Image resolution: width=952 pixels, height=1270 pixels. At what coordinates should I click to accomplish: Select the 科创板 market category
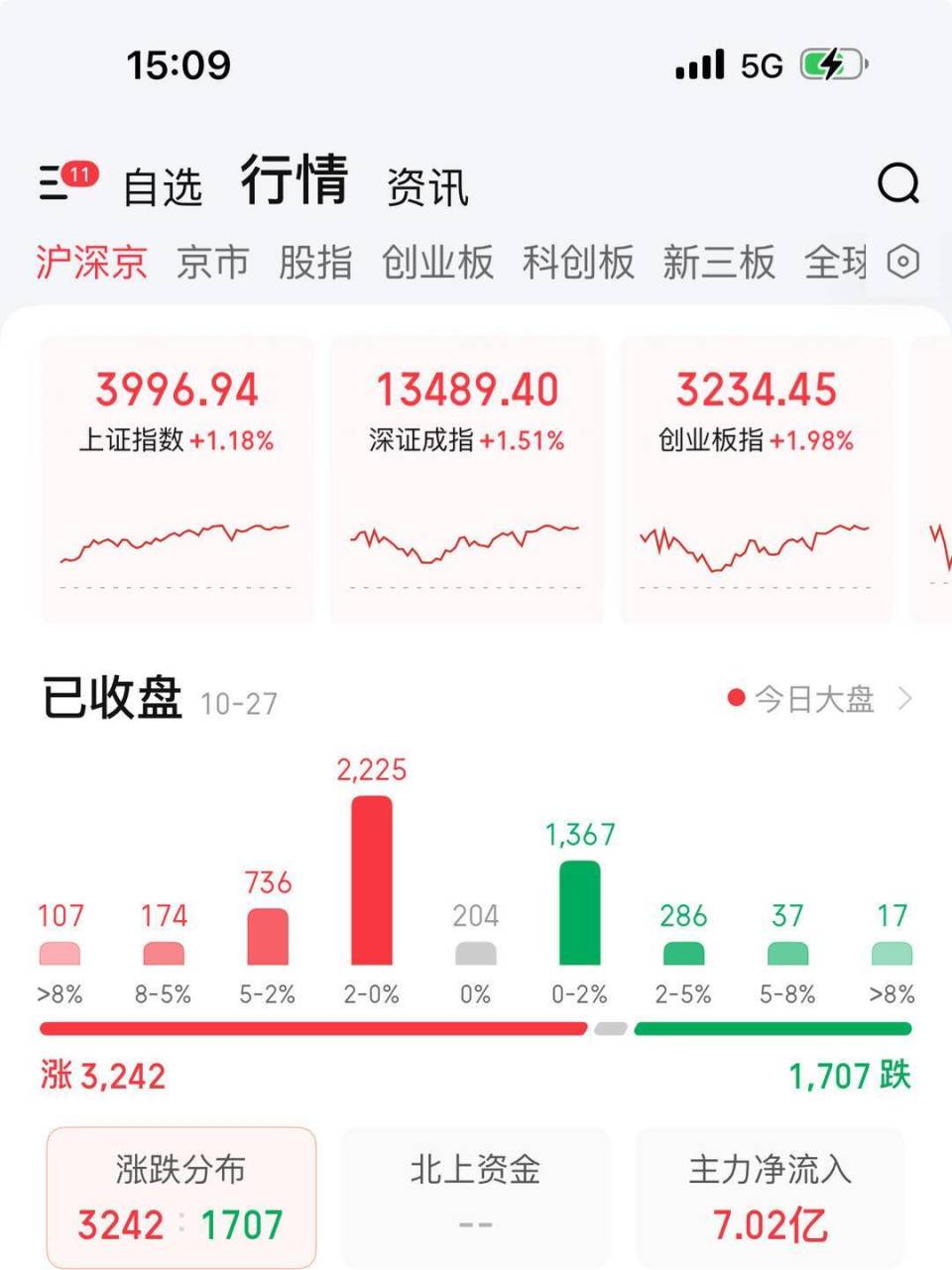[578, 262]
